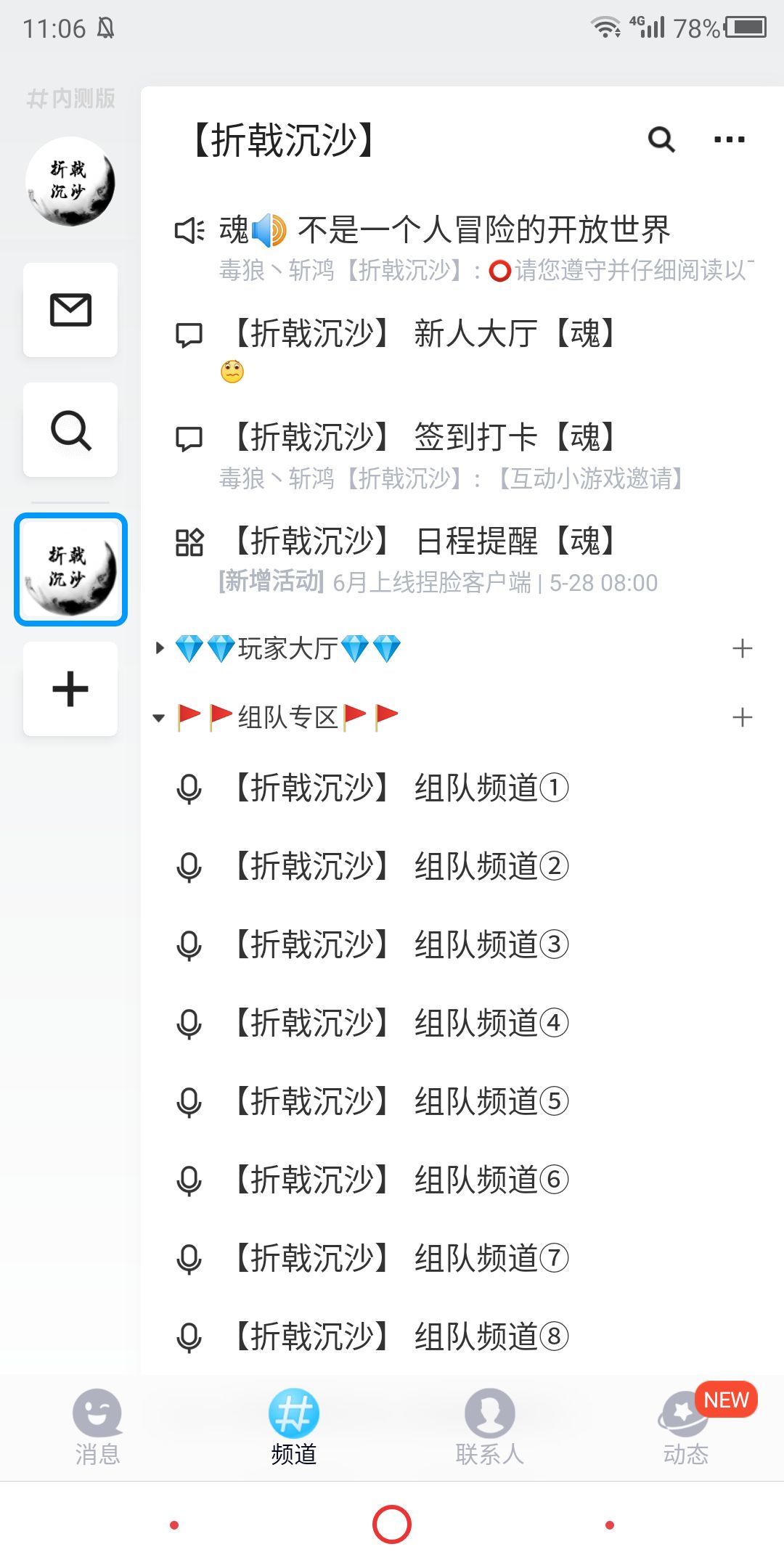Viewport: 784px width, 1568px height.
Task: Add a channel to 玩家大厅 category
Action: [742, 648]
